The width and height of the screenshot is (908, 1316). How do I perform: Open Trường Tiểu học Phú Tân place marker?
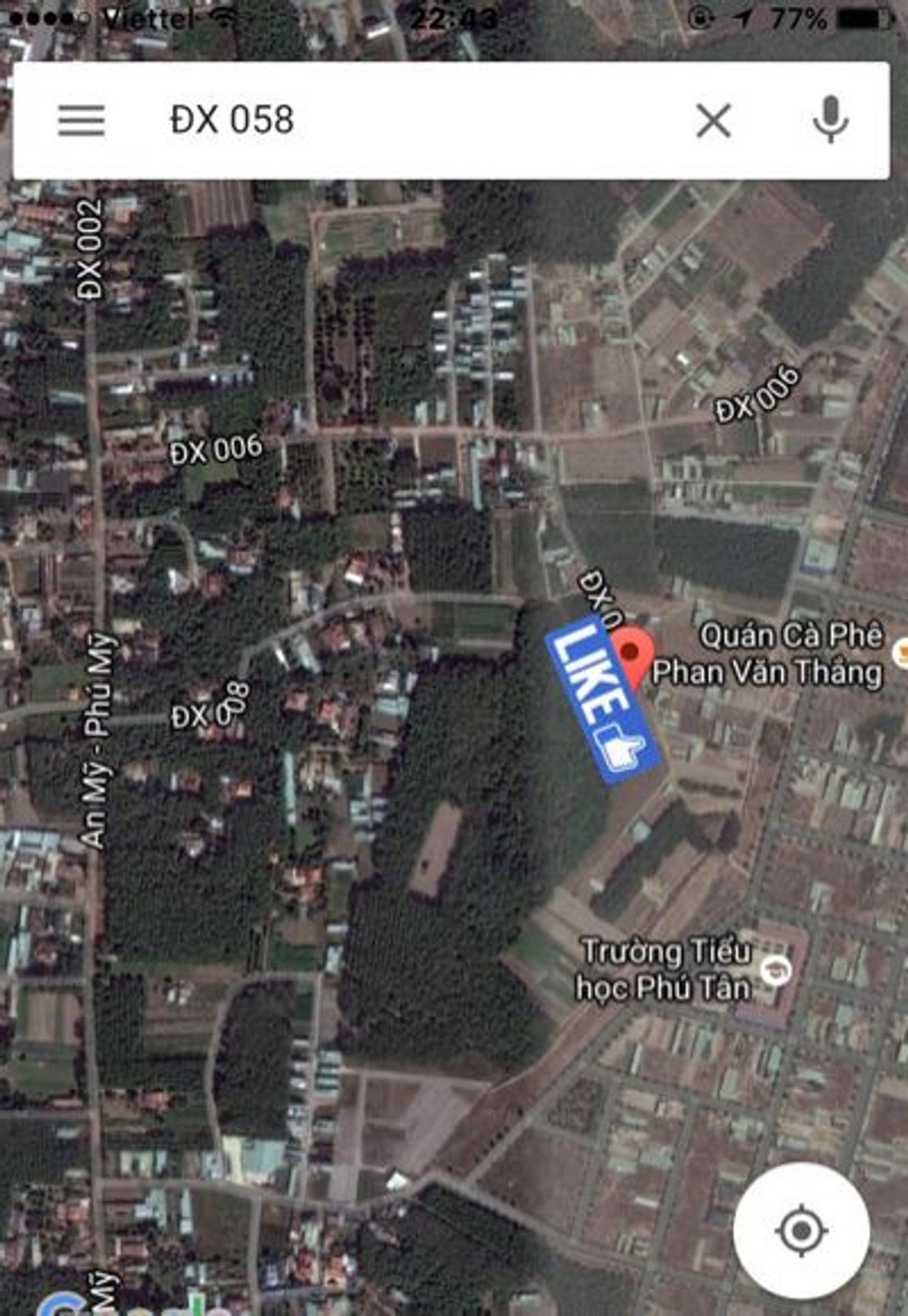(x=776, y=969)
